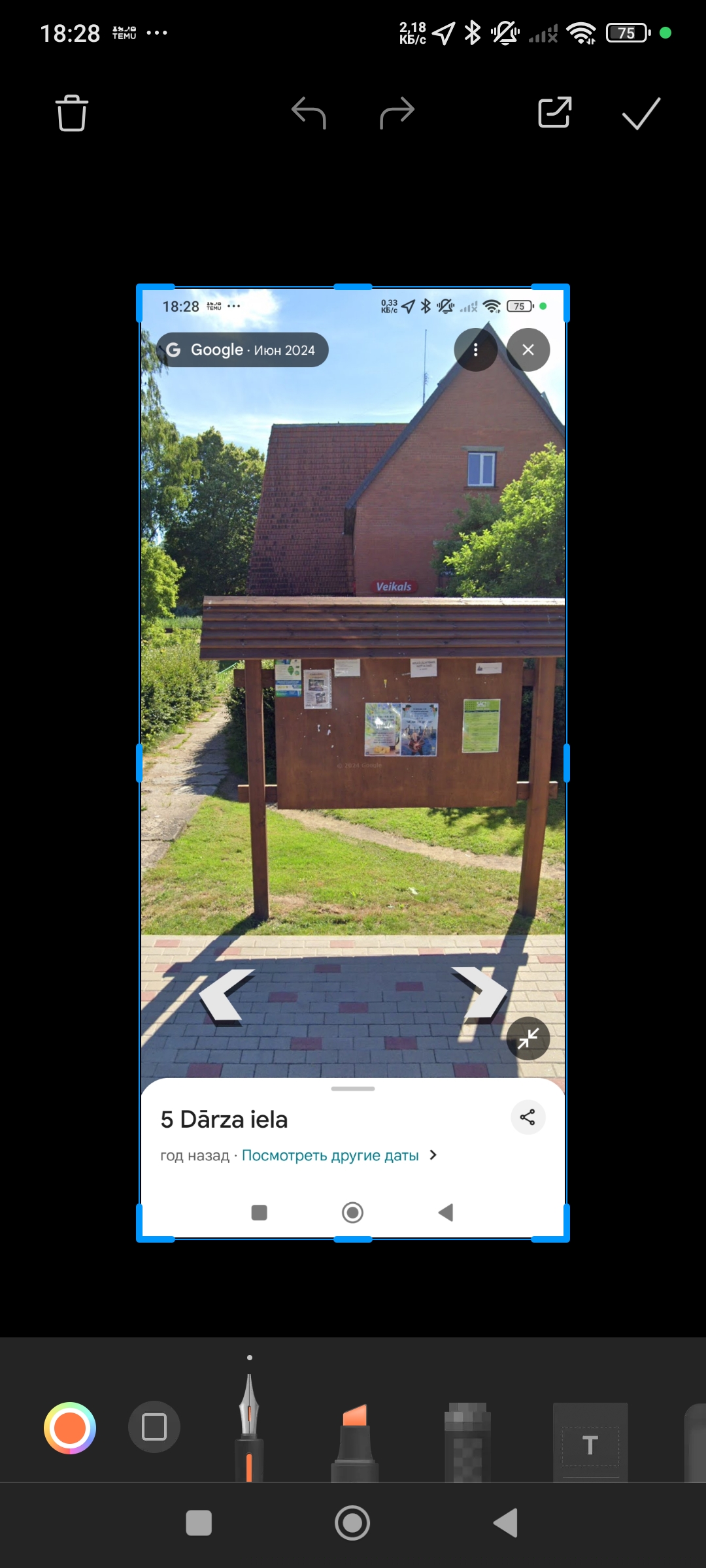Undo the last edit
Viewport: 706px width, 1568px height.
(x=309, y=113)
